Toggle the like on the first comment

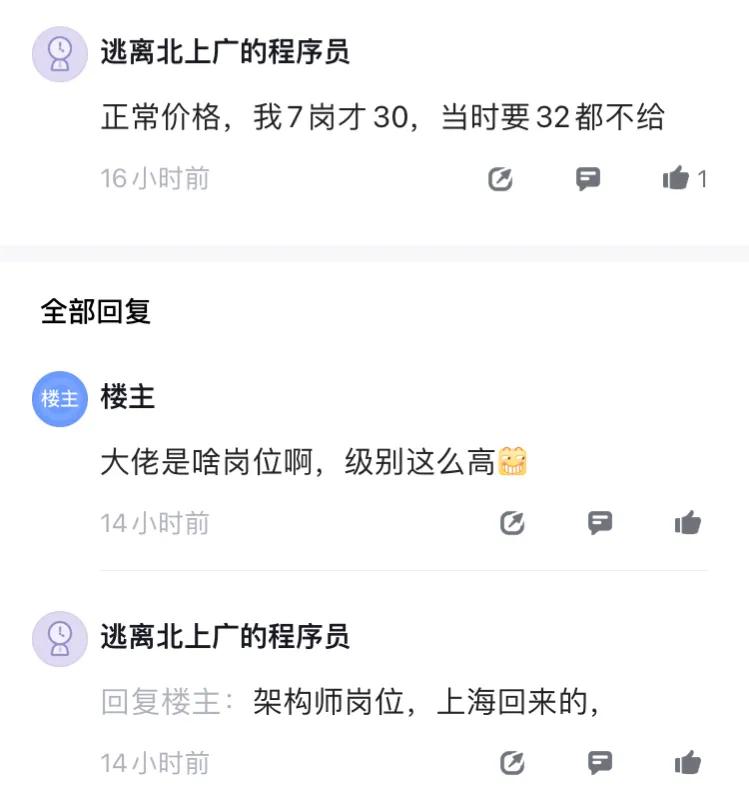[675, 178]
